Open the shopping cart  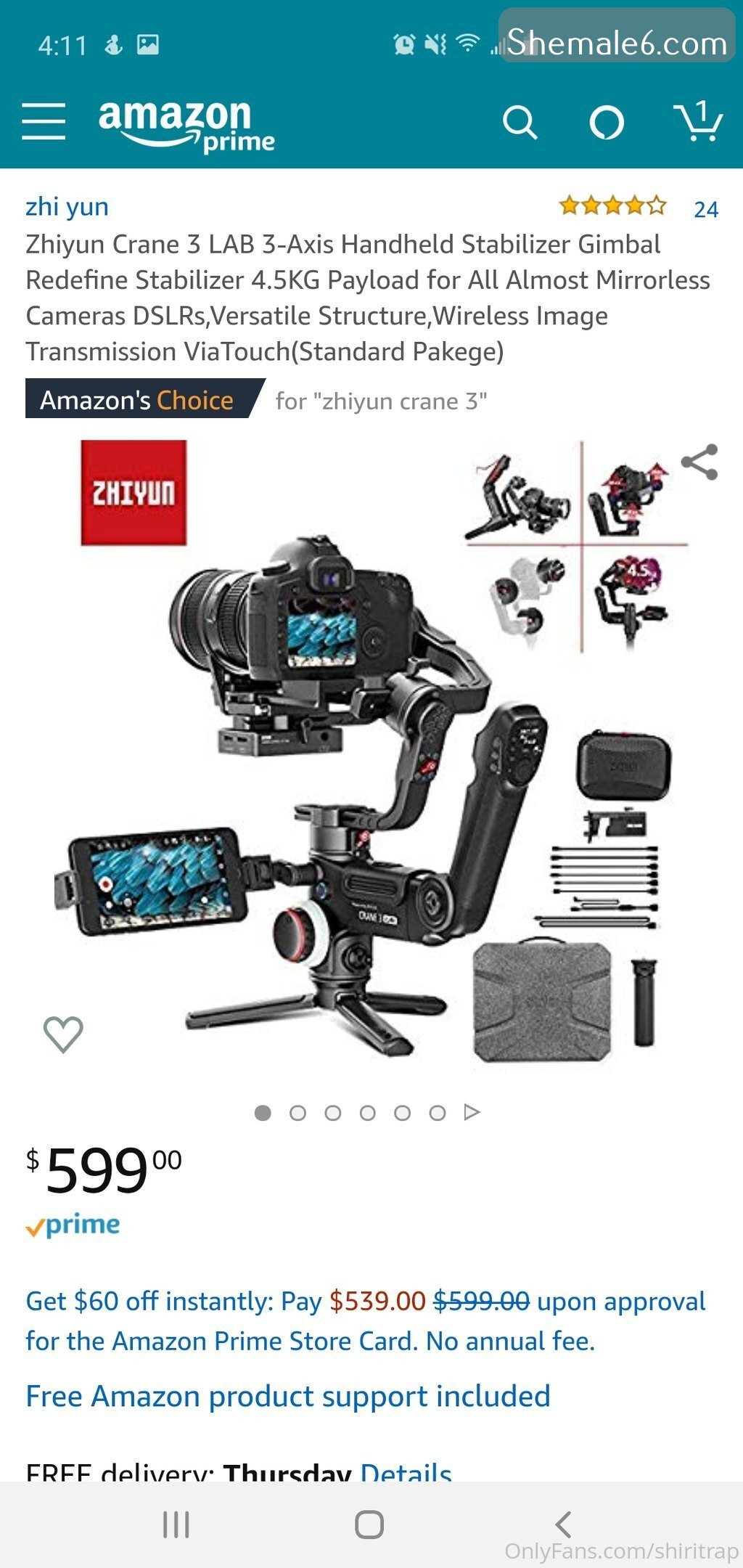click(698, 123)
